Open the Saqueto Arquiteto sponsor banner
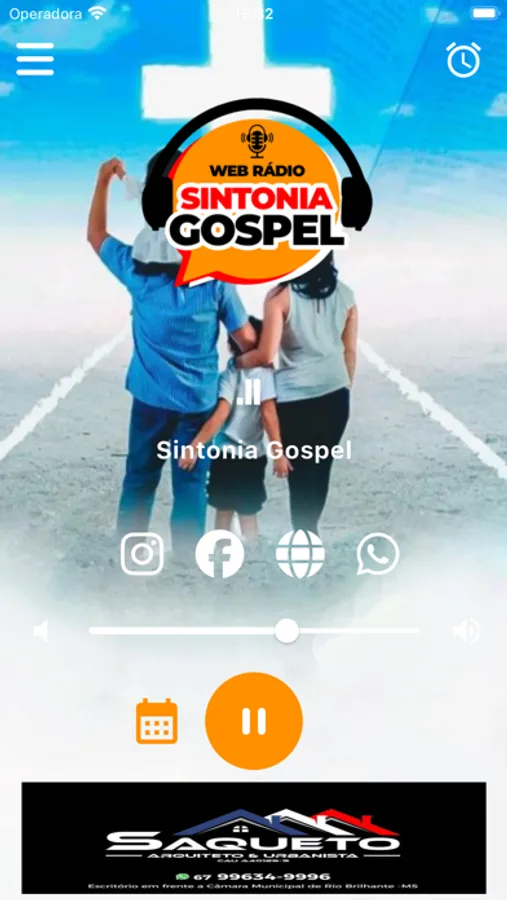This screenshot has height=900, width=507. pyautogui.click(x=254, y=837)
